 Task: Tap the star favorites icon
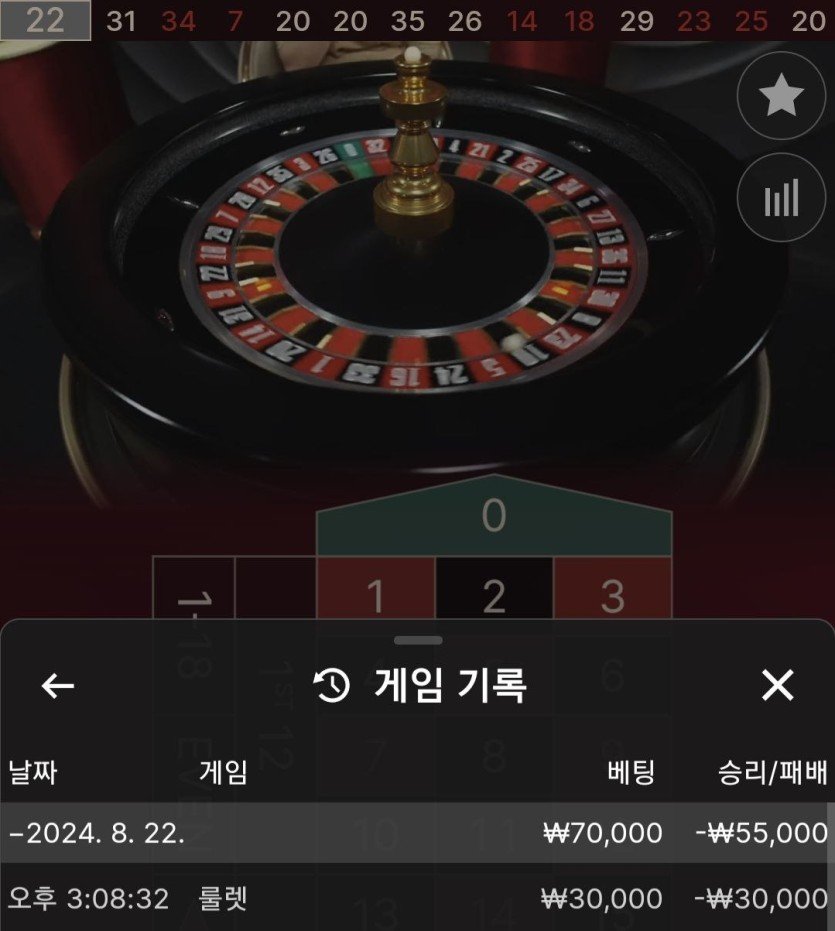(x=781, y=96)
